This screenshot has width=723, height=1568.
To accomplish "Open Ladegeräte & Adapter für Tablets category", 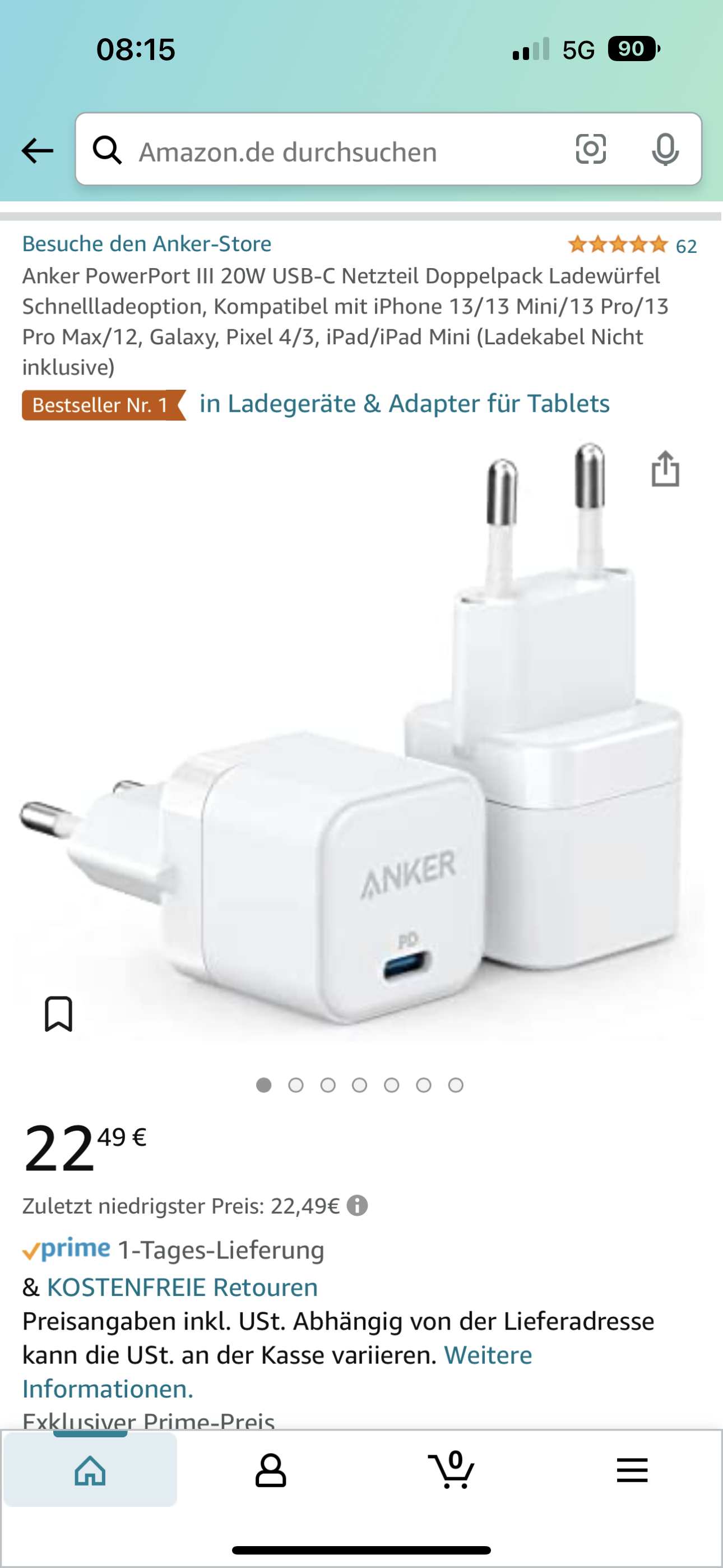I will pyautogui.click(x=405, y=404).
